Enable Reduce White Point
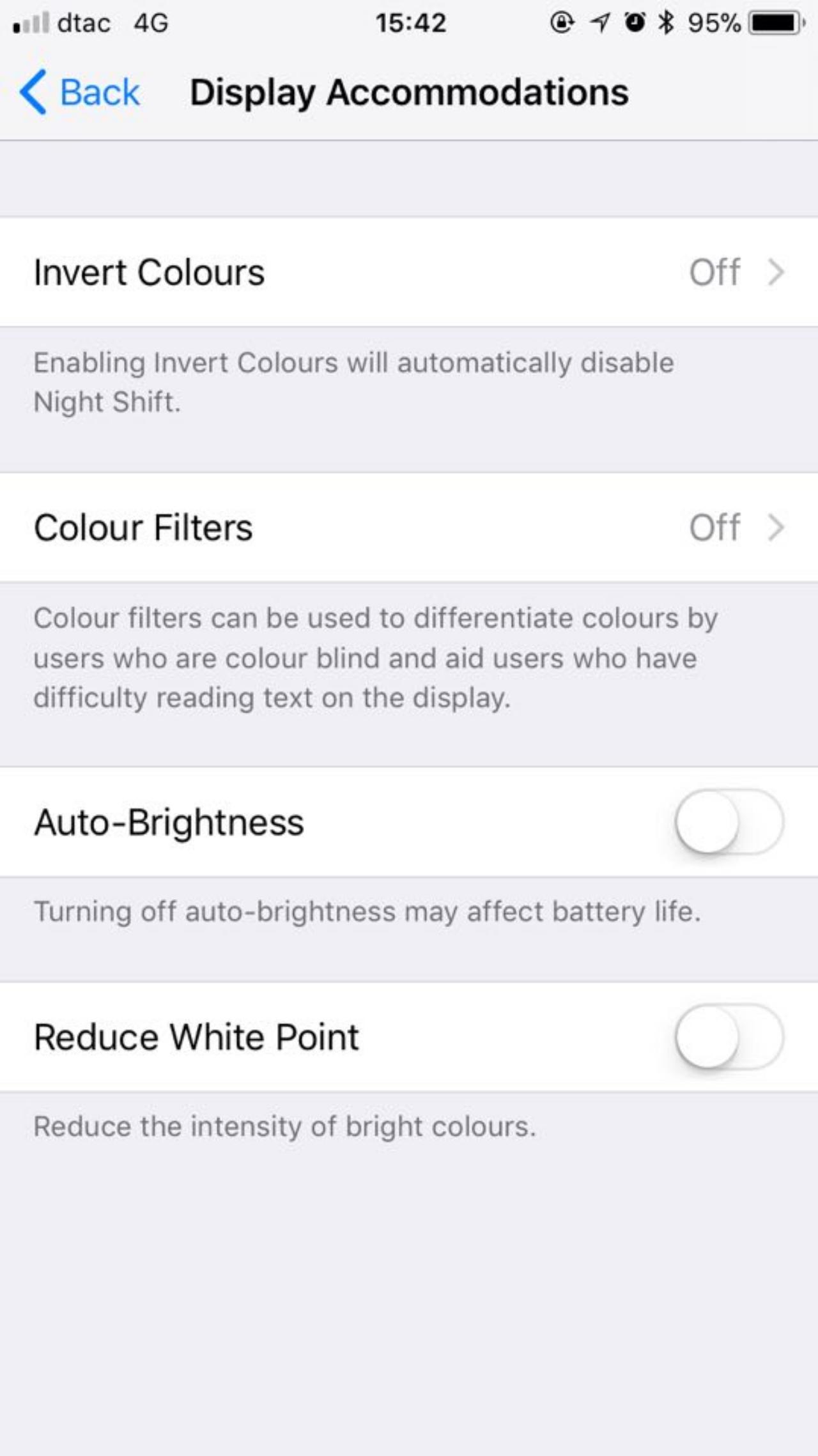The height and width of the screenshot is (1456, 818). (729, 1037)
